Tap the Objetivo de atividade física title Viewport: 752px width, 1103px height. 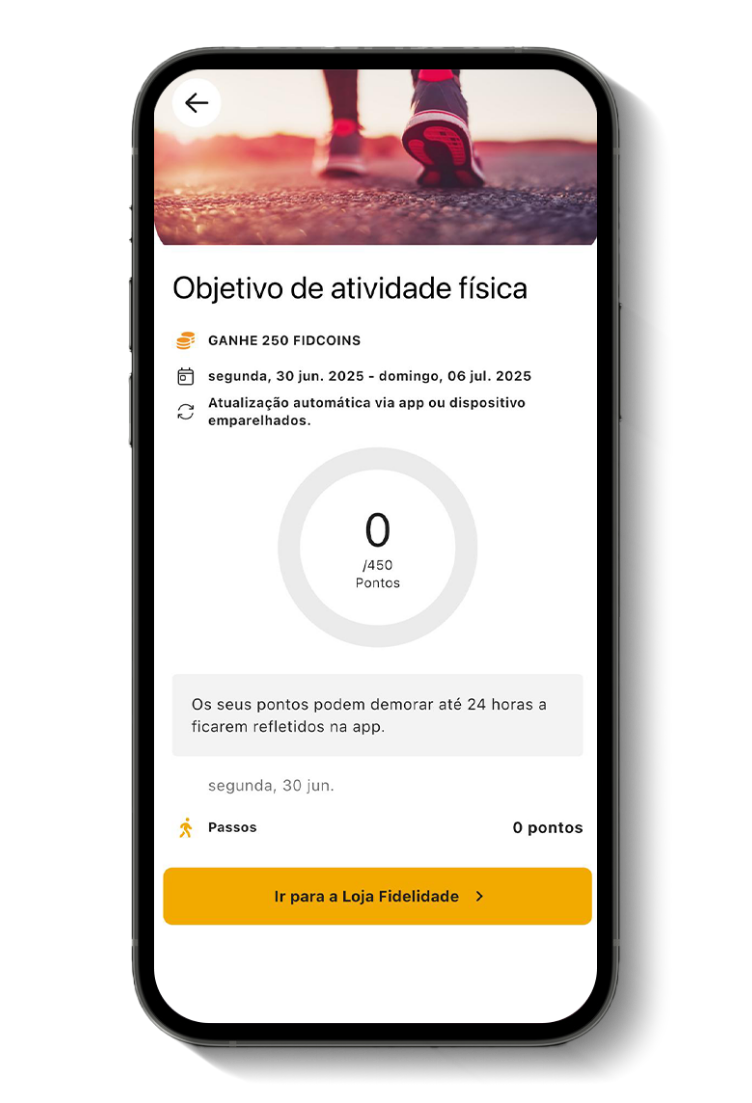click(x=352, y=288)
